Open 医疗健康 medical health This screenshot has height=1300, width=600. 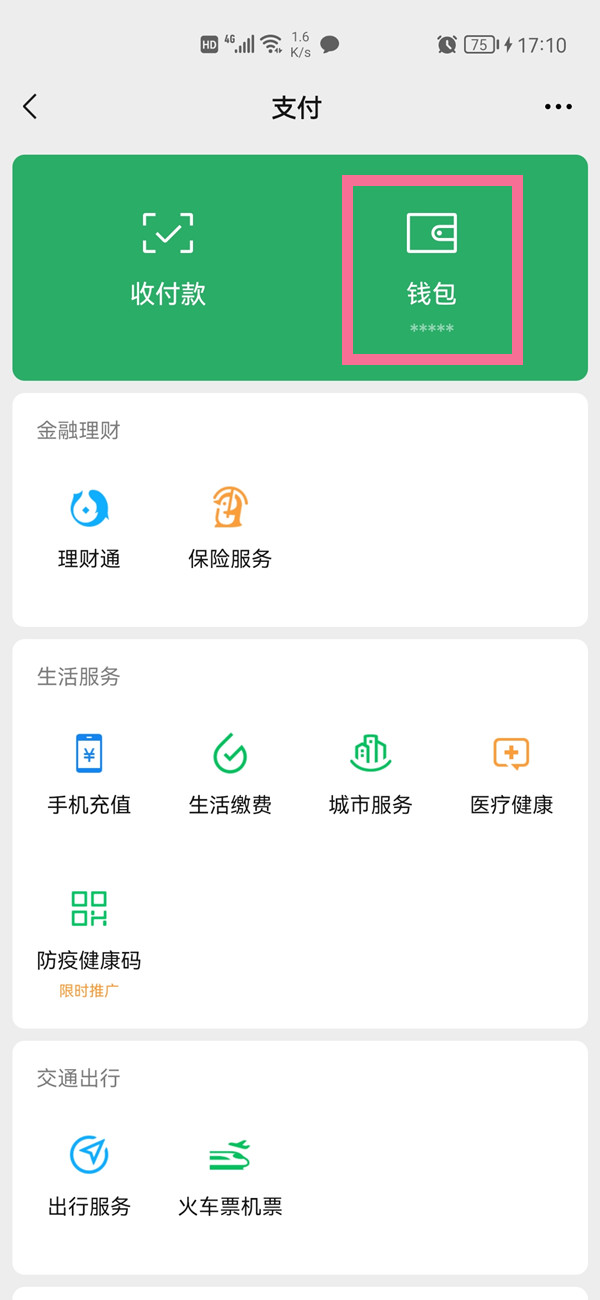pos(512,775)
